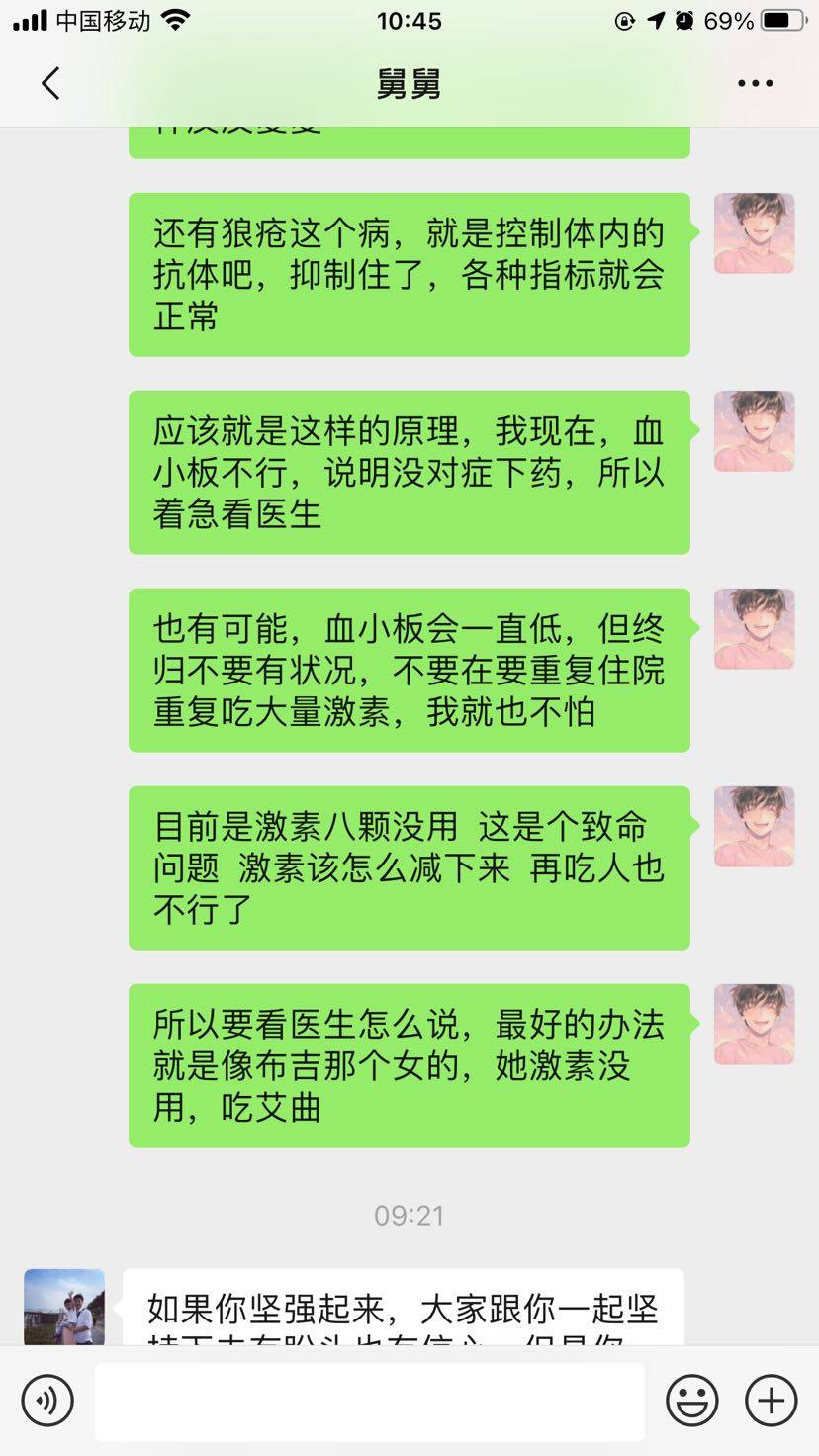Open the chat info overflow menu
819x1456 pixels.
click(x=755, y=84)
